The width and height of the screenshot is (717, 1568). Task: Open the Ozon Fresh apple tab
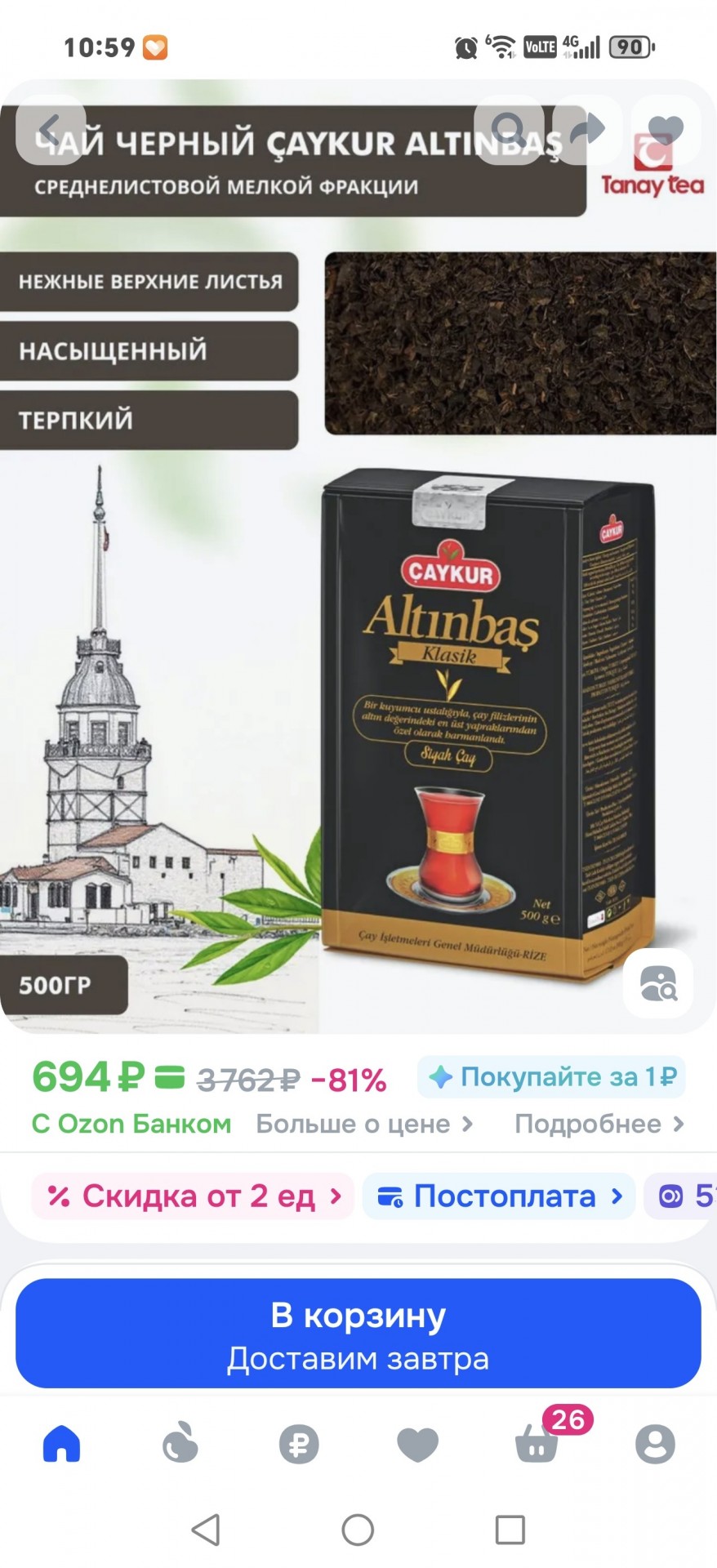pyautogui.click(x=180, y=1444)
